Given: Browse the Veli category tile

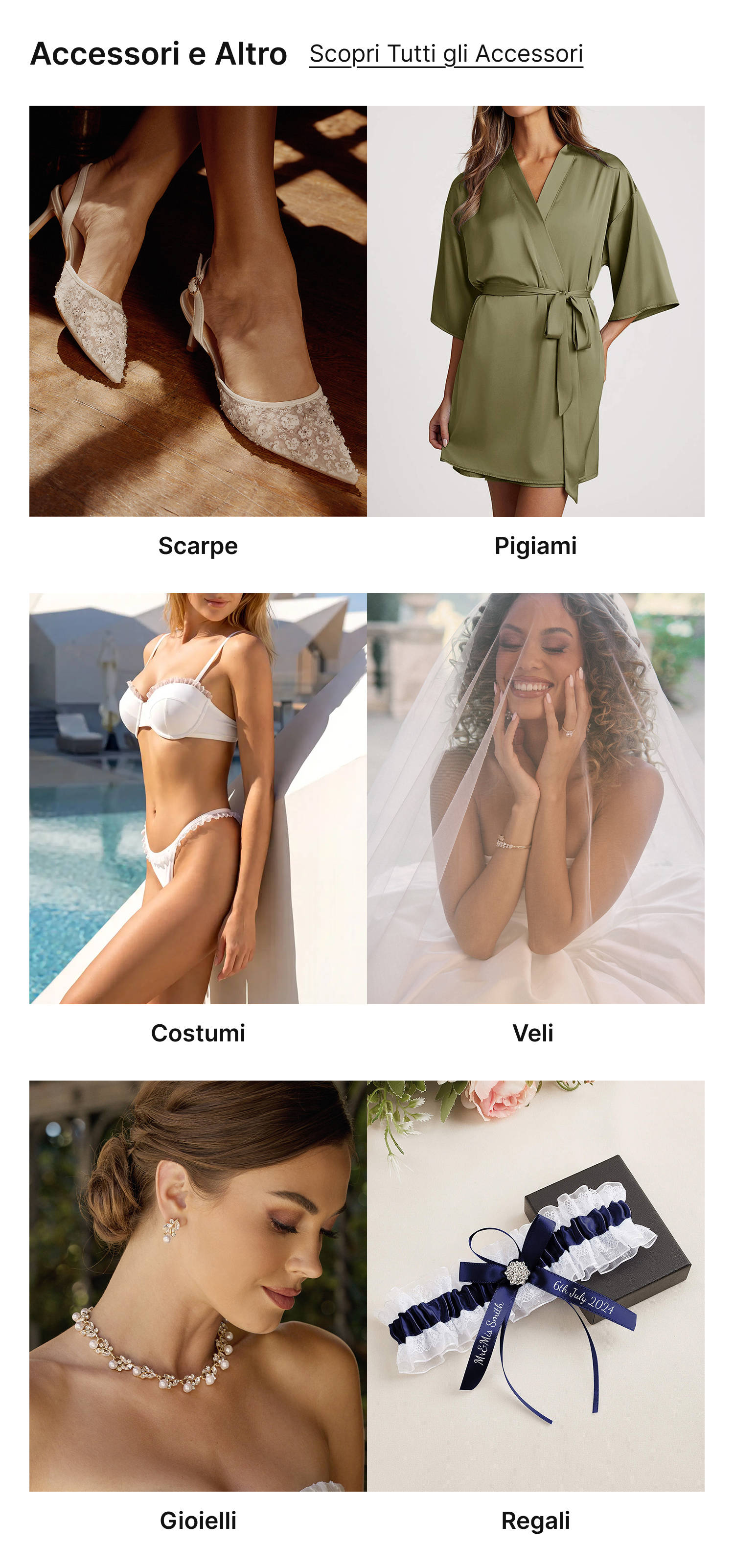Looking at the screenshot, I should 535,798.
